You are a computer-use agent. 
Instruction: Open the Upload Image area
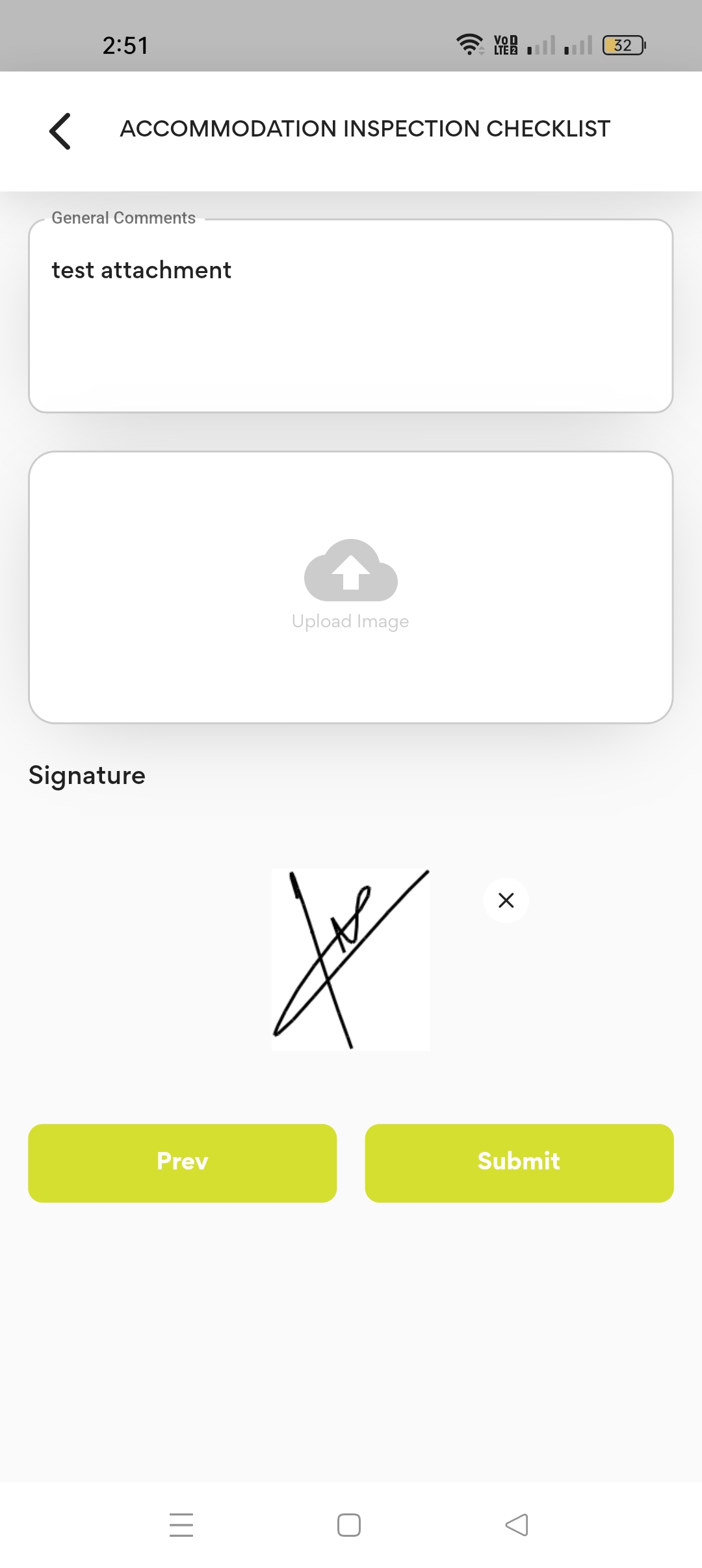click(350, 586)
